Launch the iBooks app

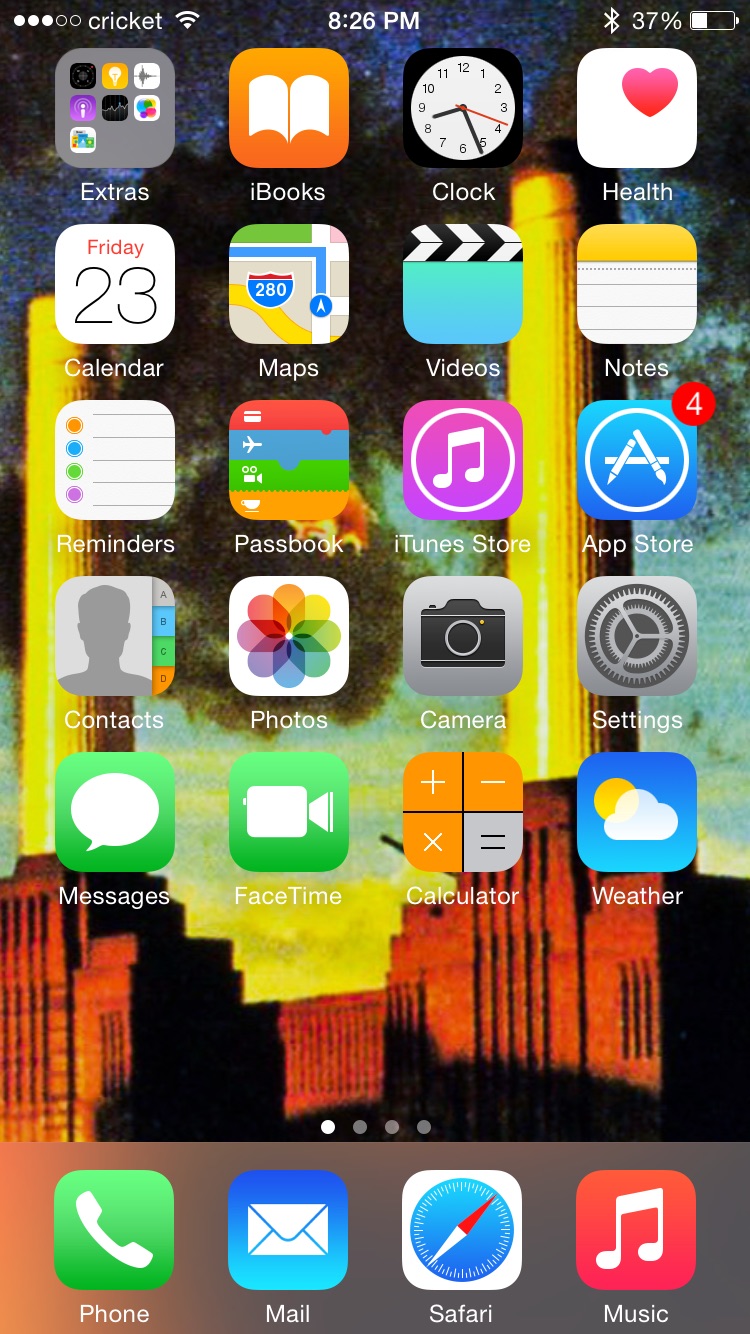[x=289, y=108]
